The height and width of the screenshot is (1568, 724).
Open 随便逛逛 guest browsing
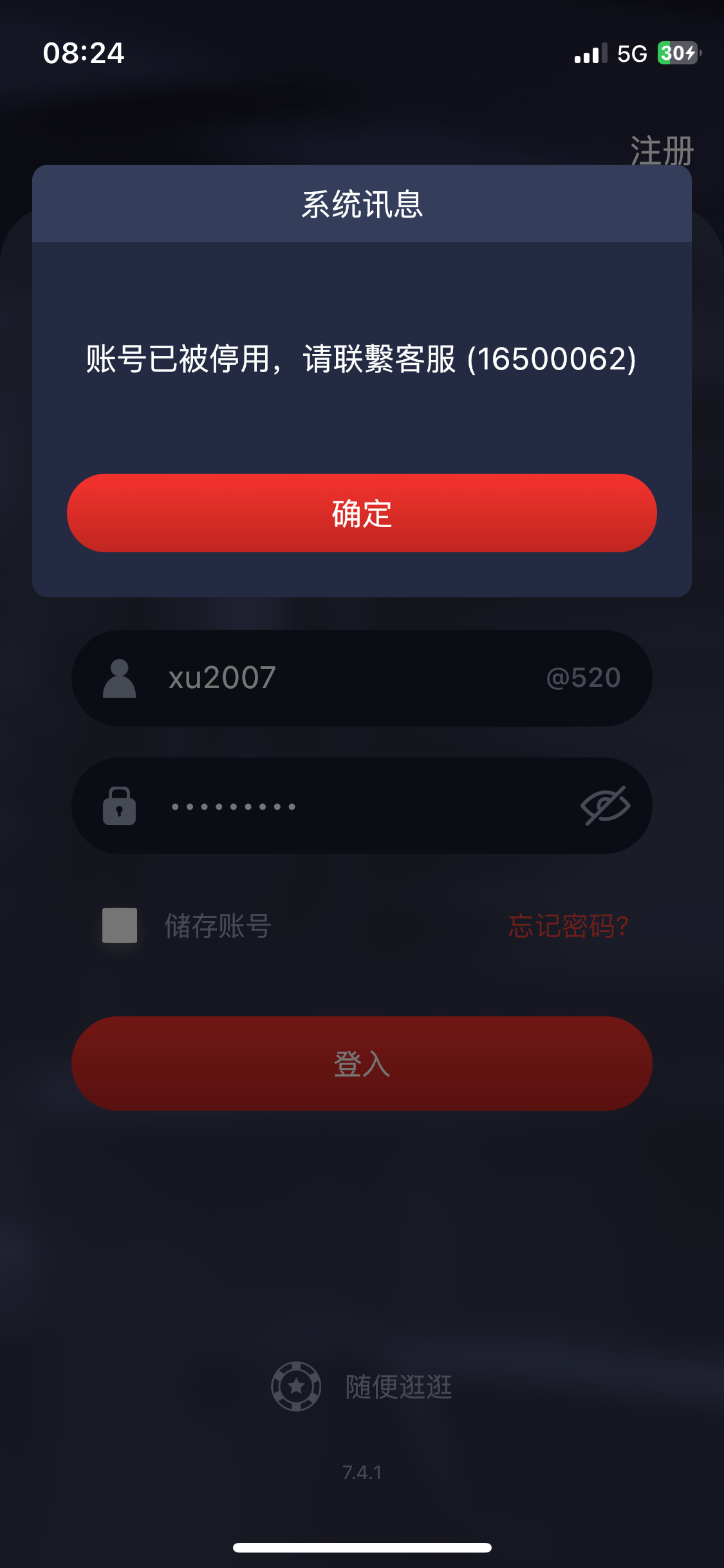(x=362, y=1386)
